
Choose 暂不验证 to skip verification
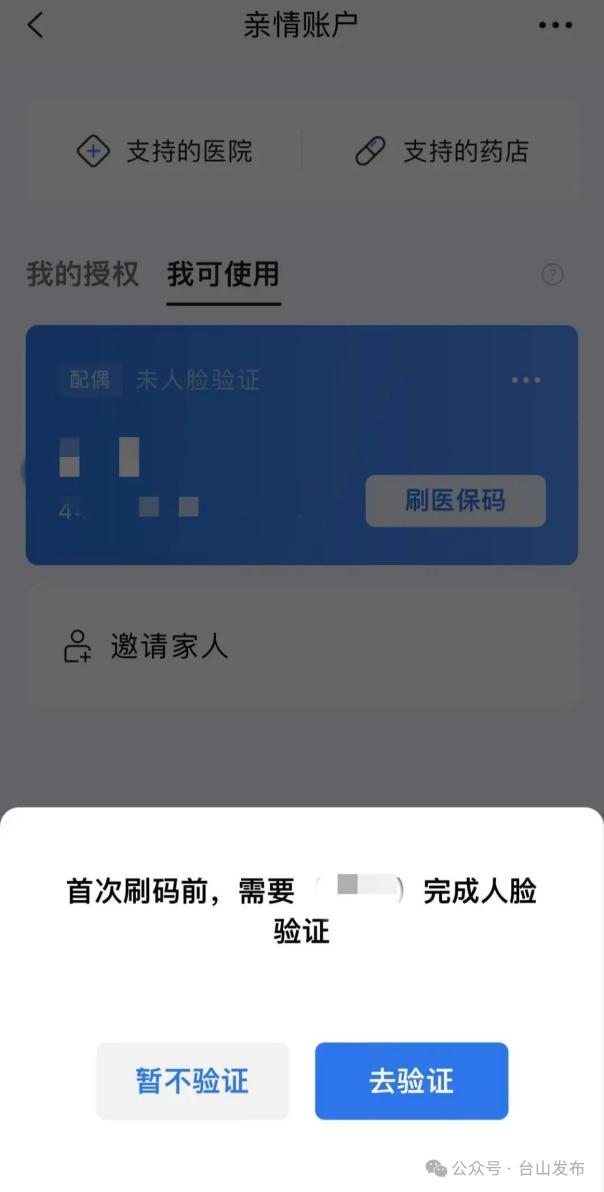click(x=192, y=1081)
